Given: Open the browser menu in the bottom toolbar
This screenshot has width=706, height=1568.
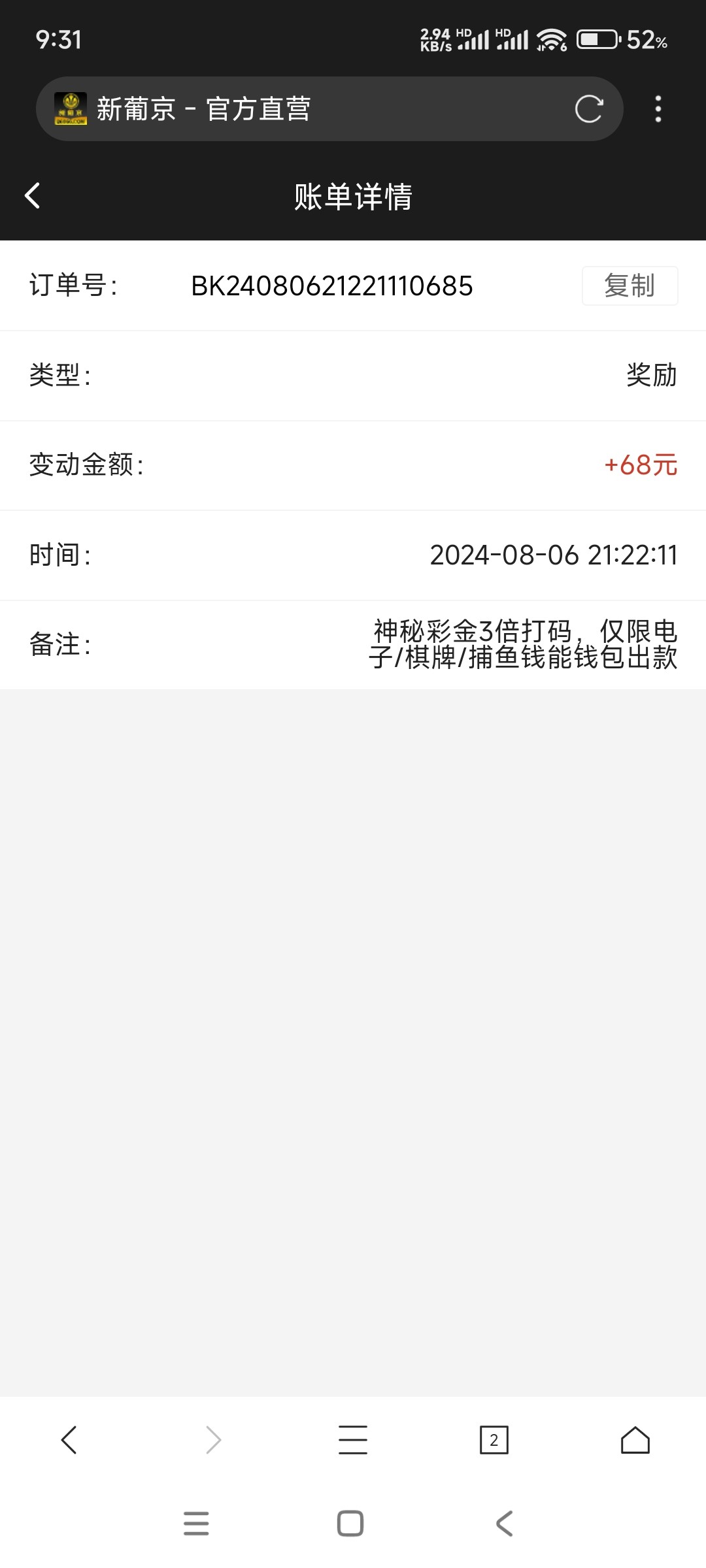Looking at the screenshot, I should pyautogui.click(x=353, y=1440).
